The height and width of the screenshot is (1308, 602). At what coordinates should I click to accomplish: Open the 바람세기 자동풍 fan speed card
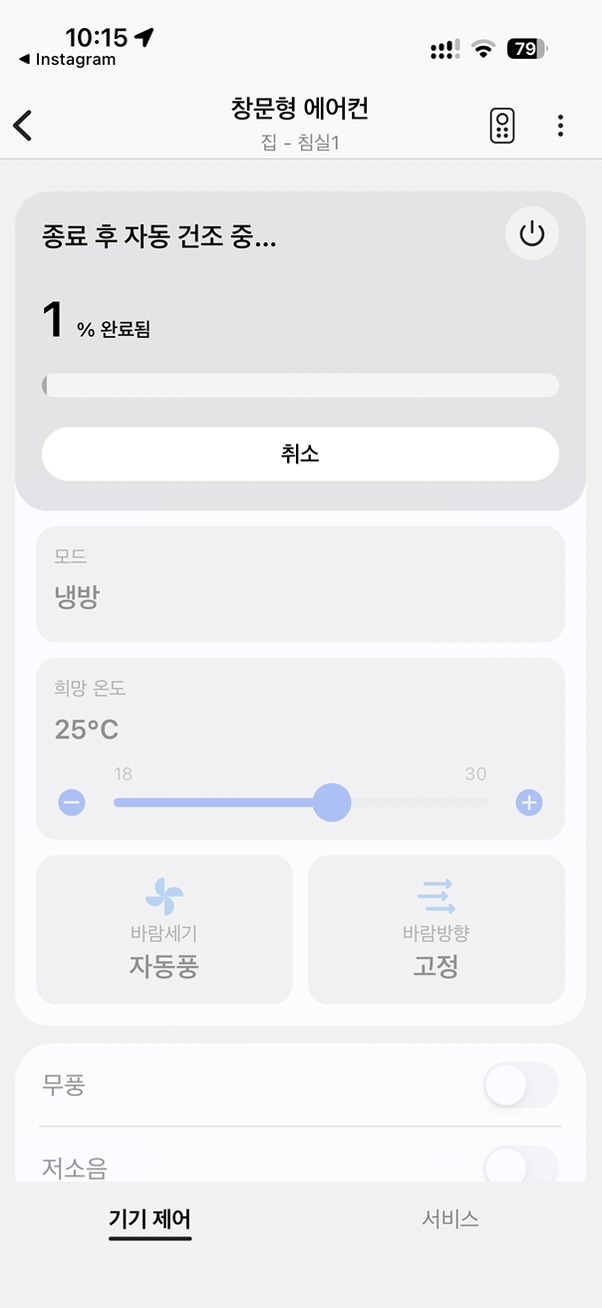164,929
